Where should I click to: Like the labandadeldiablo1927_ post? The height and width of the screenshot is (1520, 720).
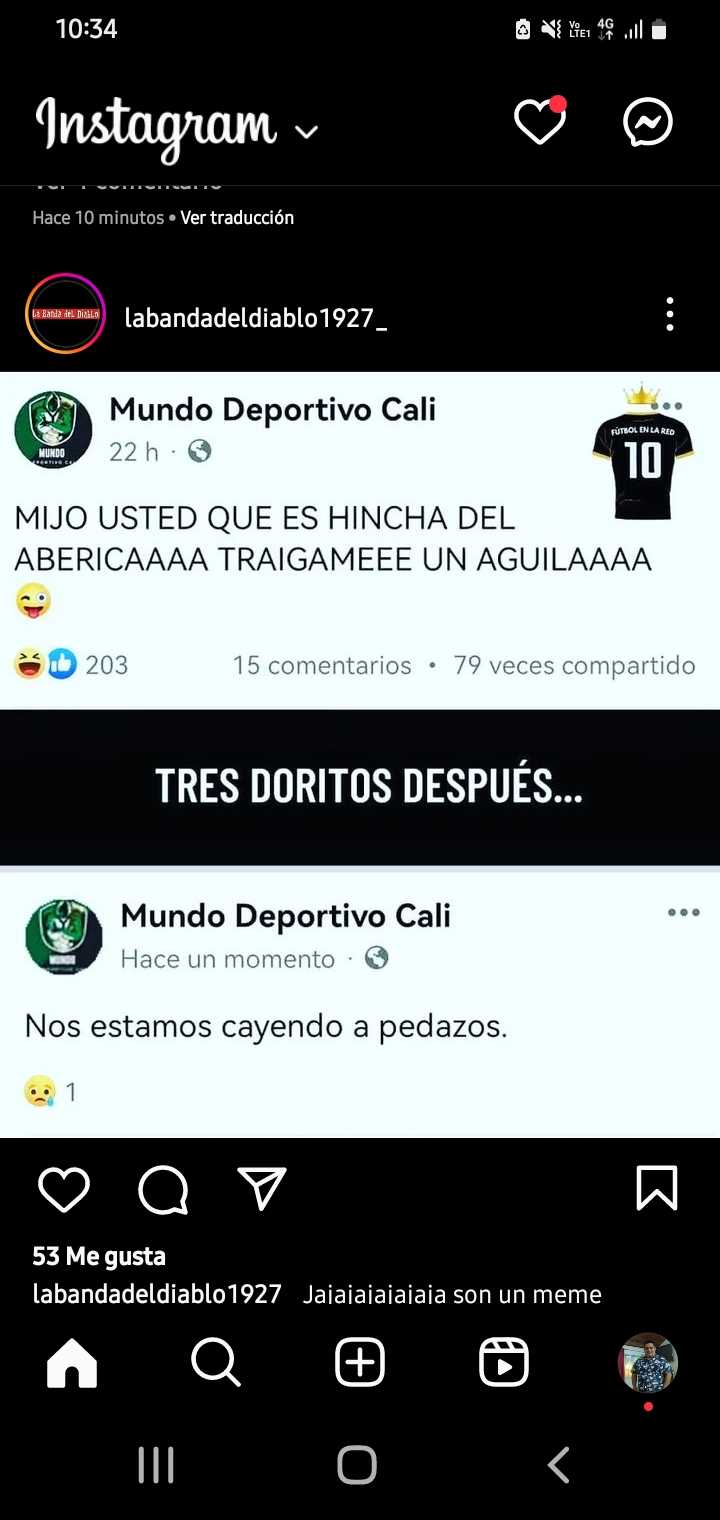[64, 1189]
